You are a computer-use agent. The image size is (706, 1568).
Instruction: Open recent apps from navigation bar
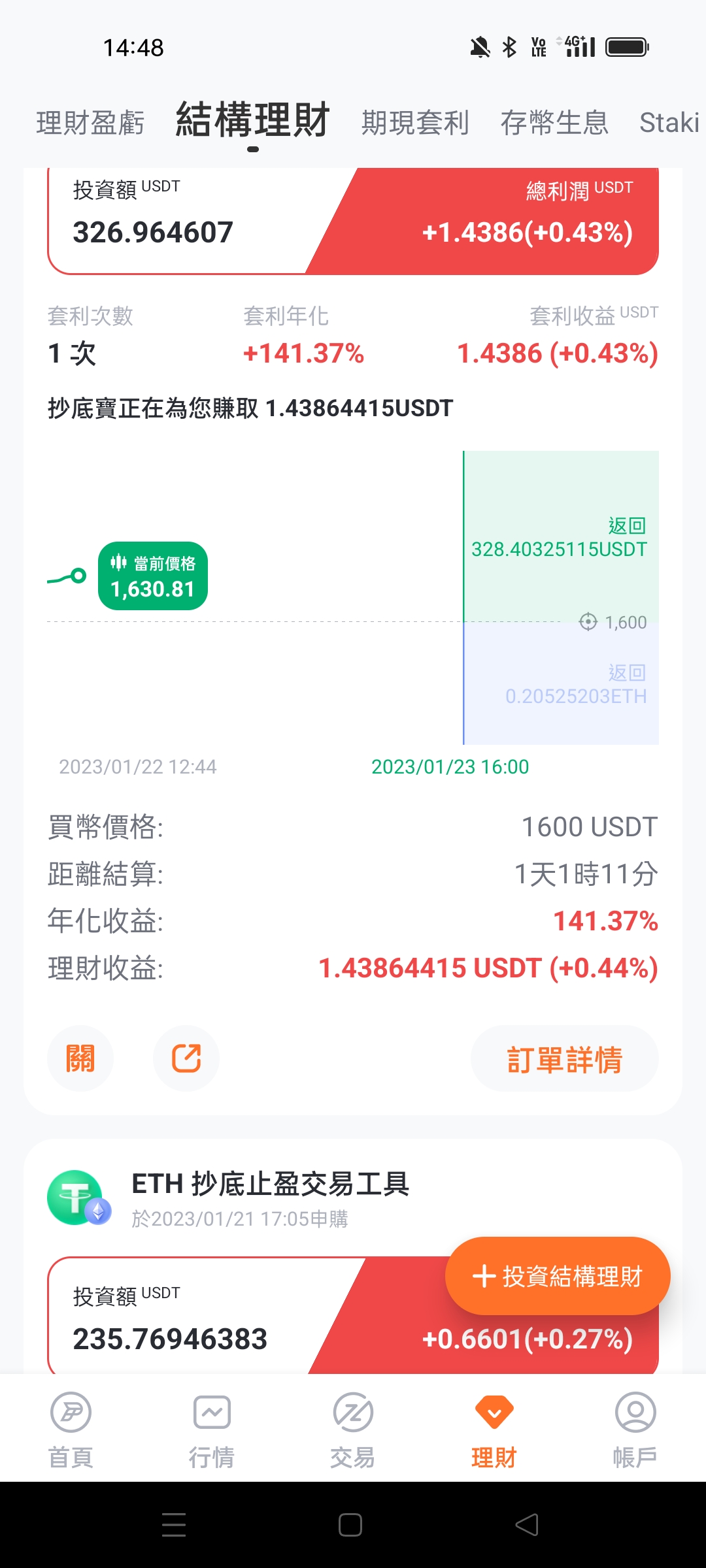tap(174, 1525)
